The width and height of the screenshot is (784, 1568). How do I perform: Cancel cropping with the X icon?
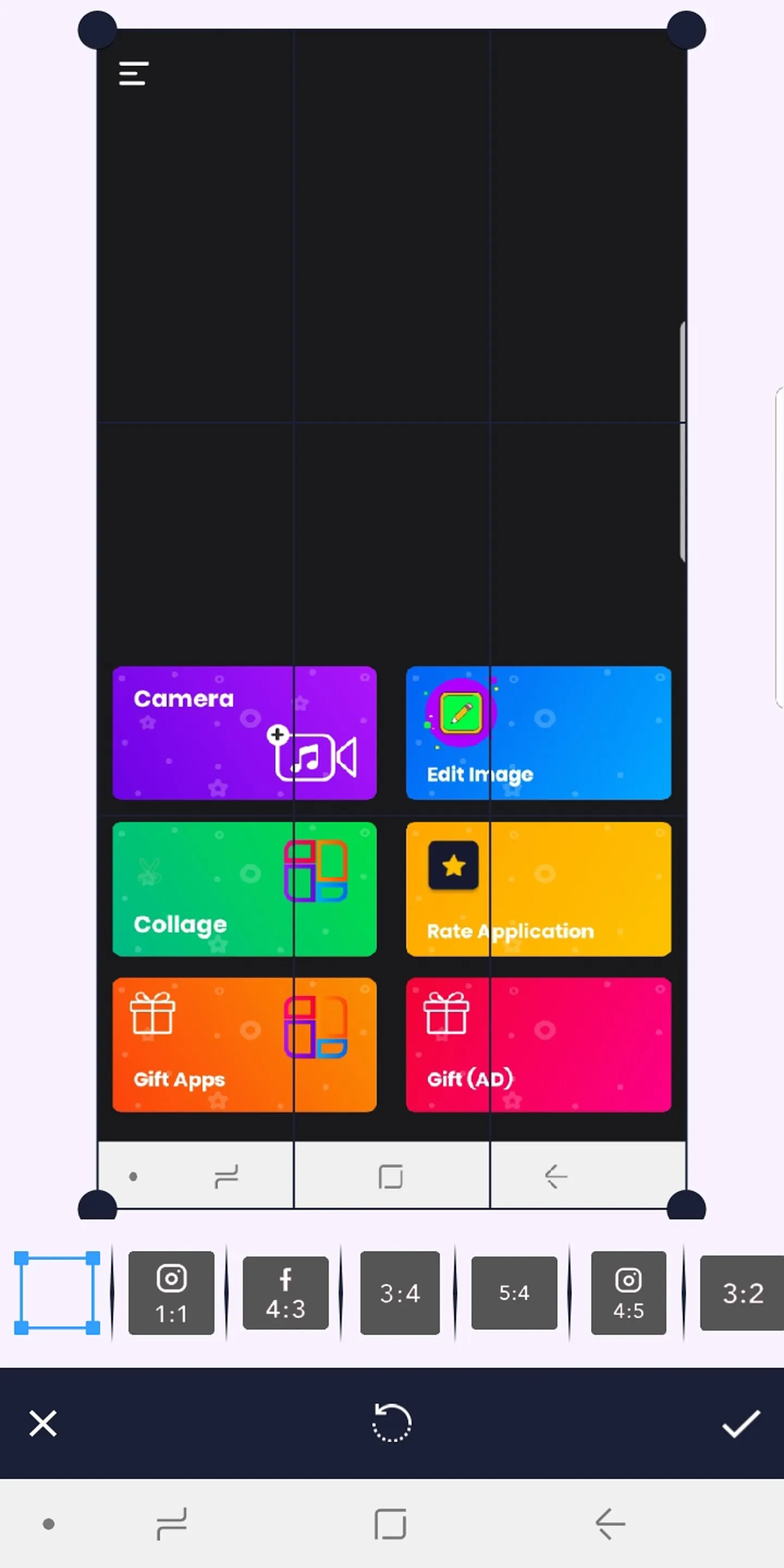click(42, 1423)
